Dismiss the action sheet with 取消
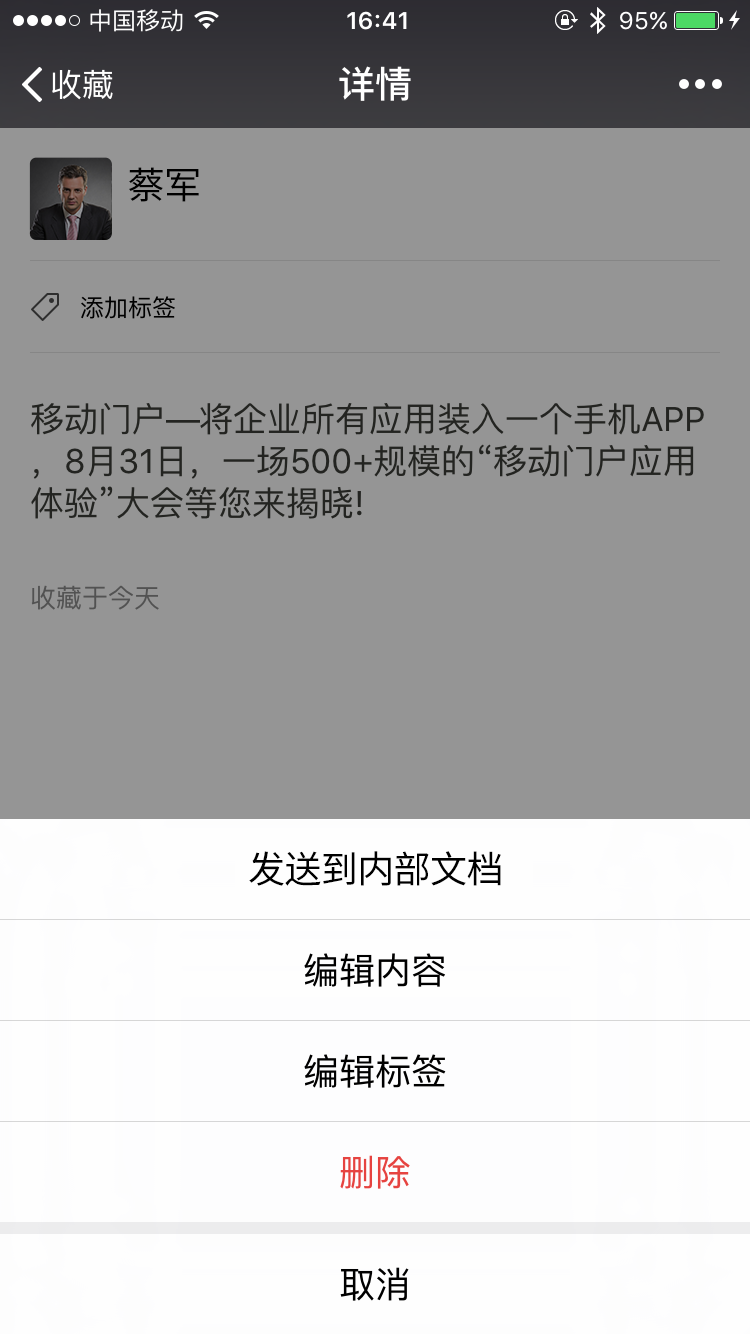This screenshot has height=1334, width=750. pyautogui.click(x=375, y=1284)
